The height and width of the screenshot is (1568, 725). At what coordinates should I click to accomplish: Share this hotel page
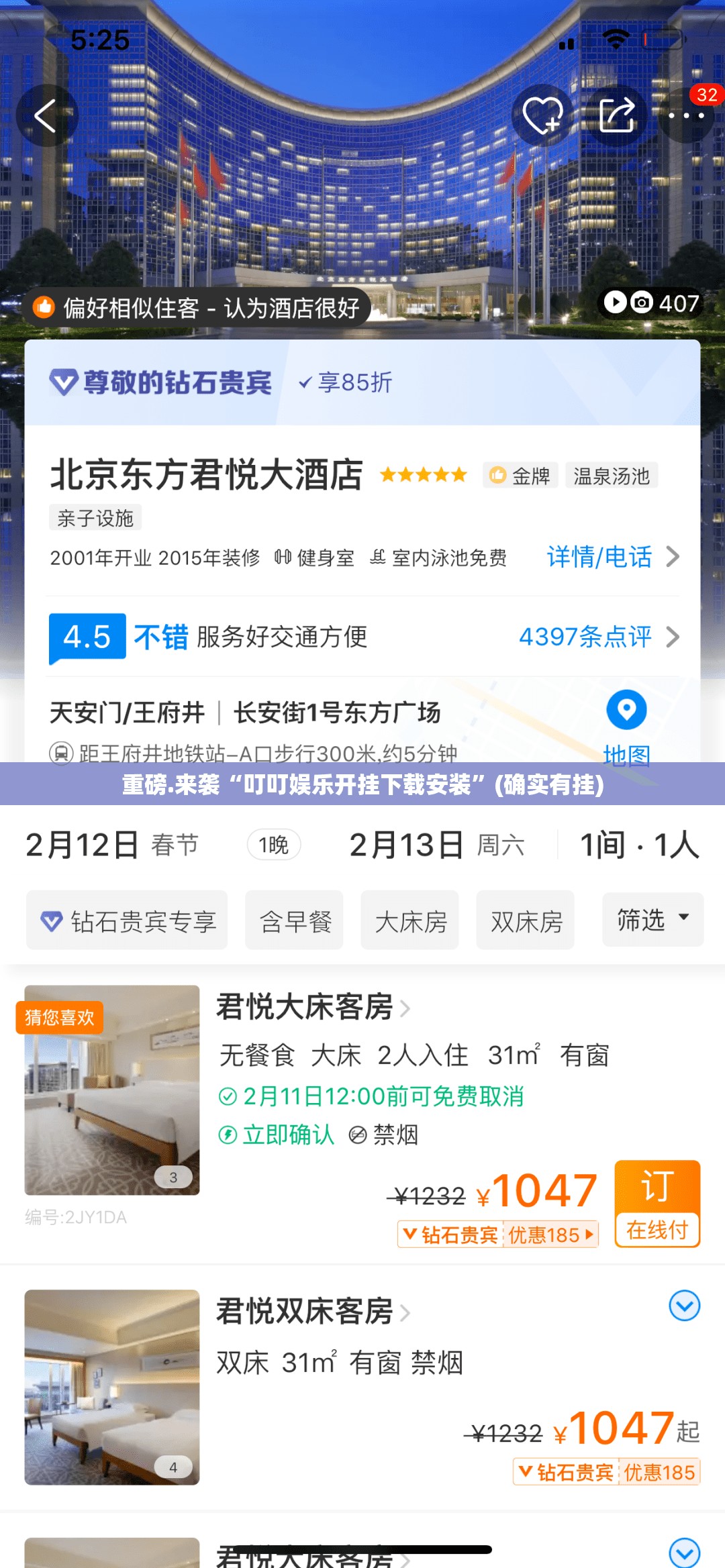616,115
